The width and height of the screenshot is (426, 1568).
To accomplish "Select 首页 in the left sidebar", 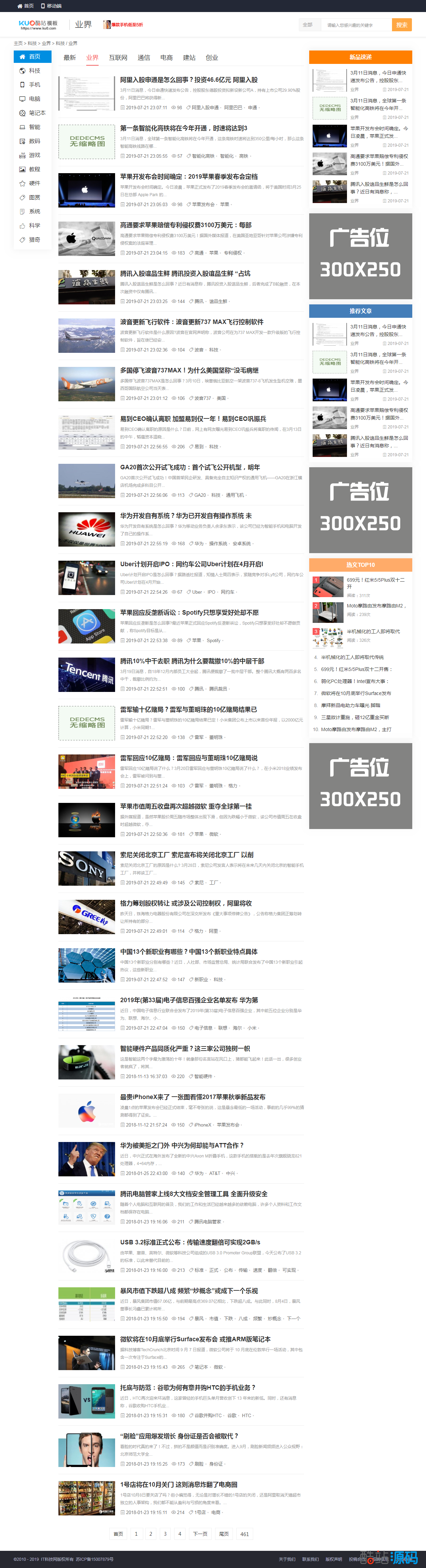I will point(32,57).
